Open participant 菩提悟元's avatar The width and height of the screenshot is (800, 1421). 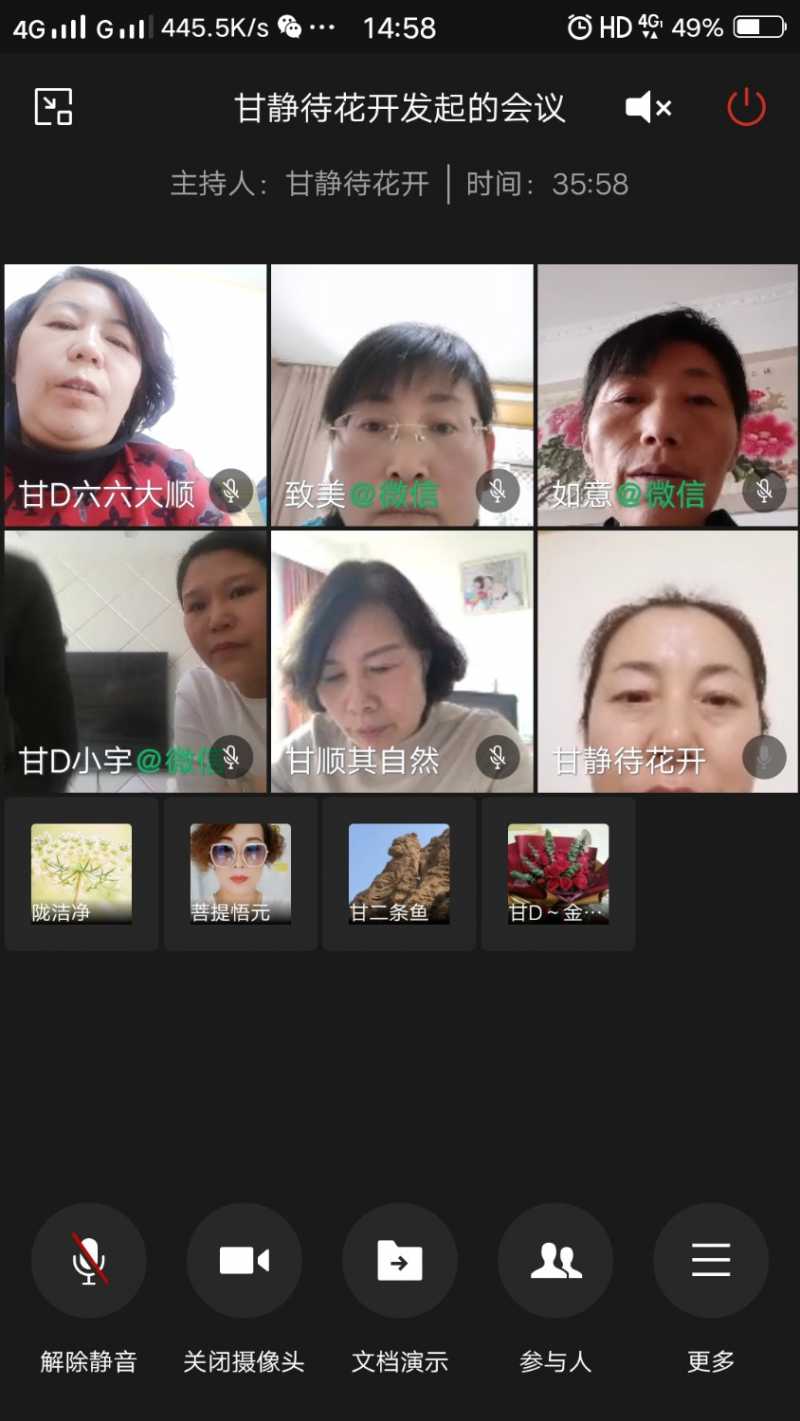[x=240, y=873]
